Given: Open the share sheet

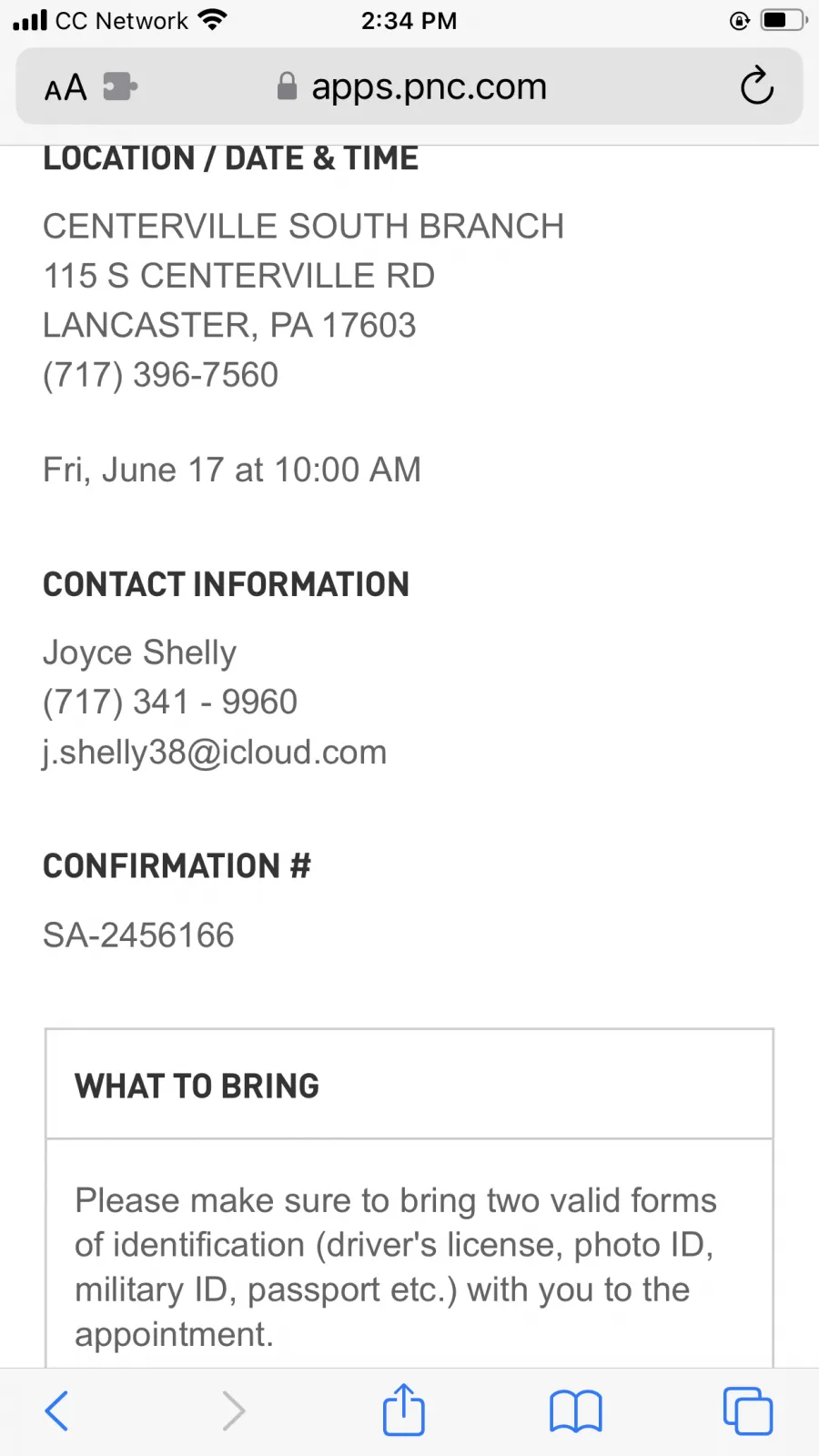Looking at the screenshot, I should 404,1410.
